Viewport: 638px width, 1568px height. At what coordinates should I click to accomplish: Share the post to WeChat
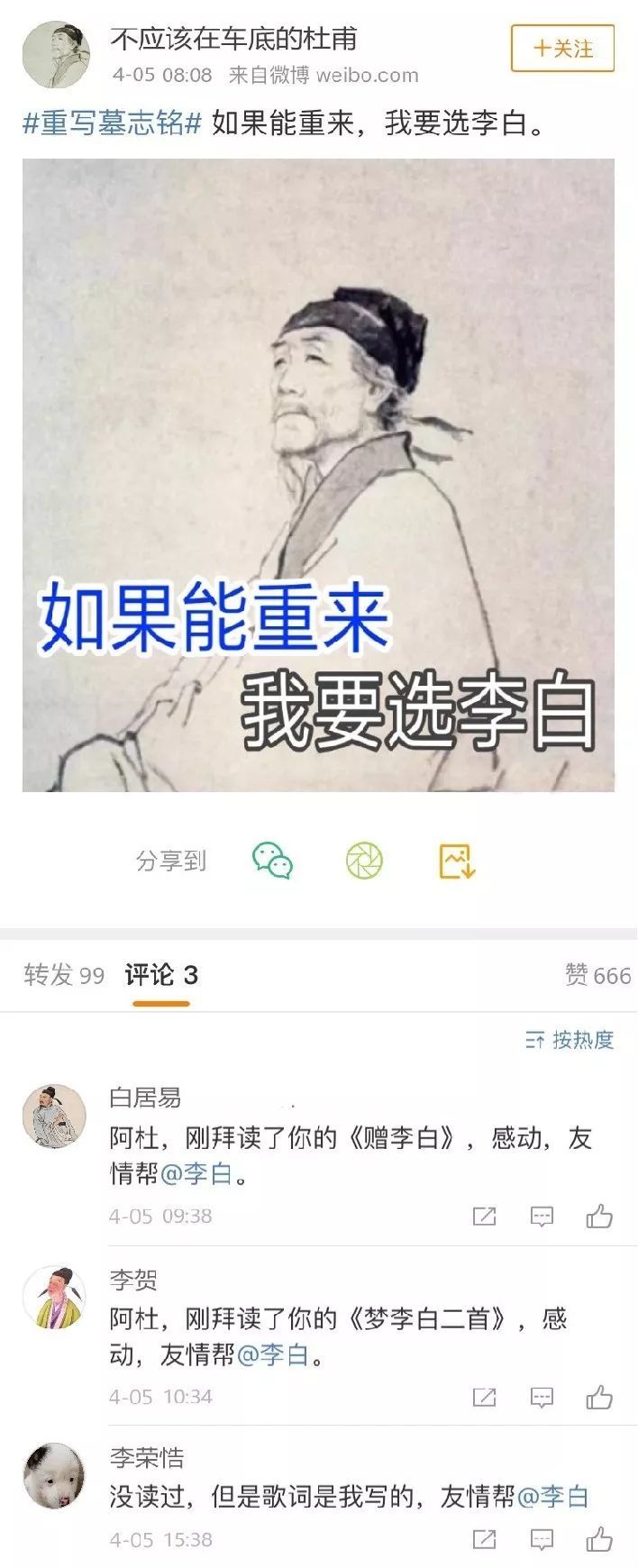point(272,861)
